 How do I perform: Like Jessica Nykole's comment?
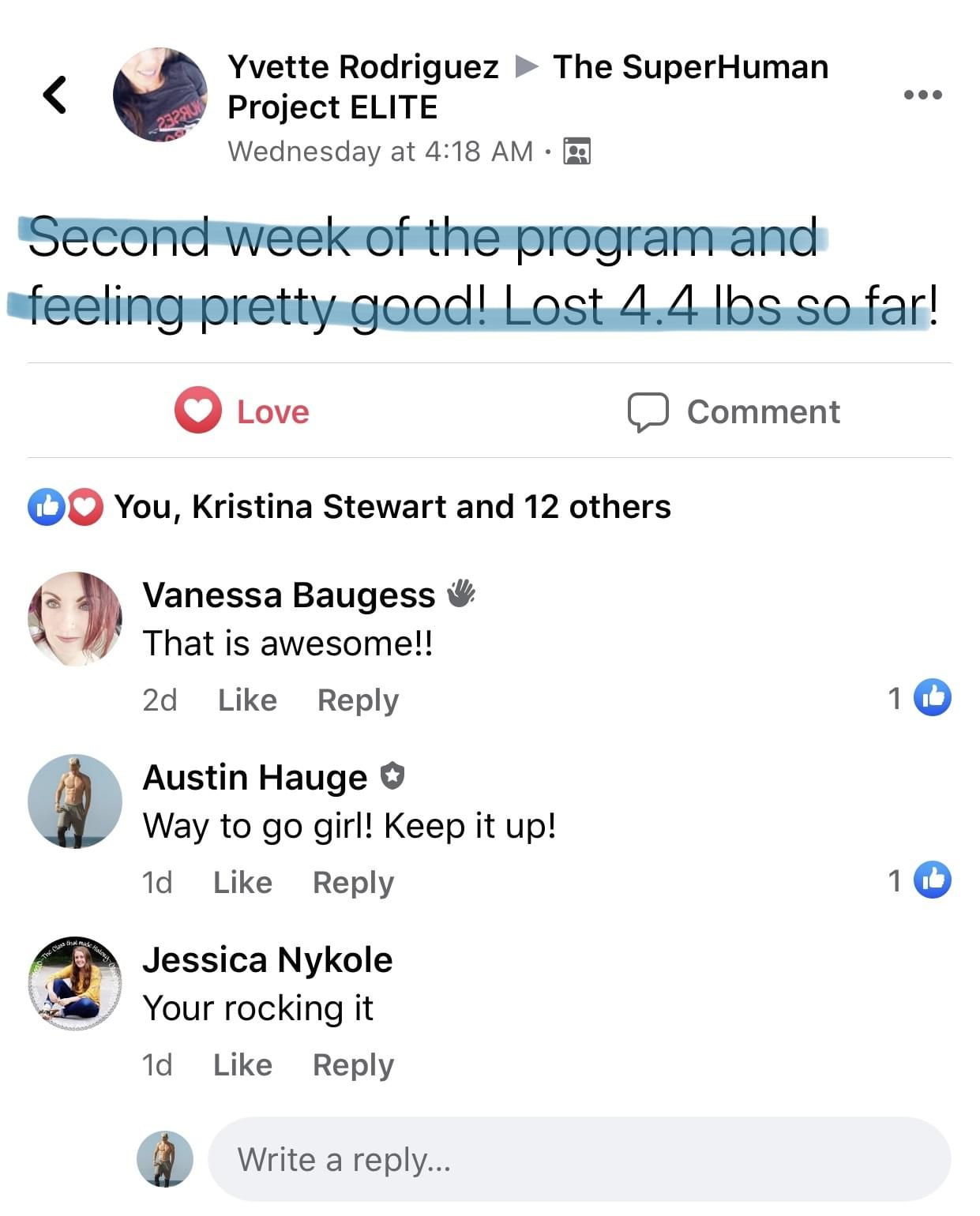242,1065
